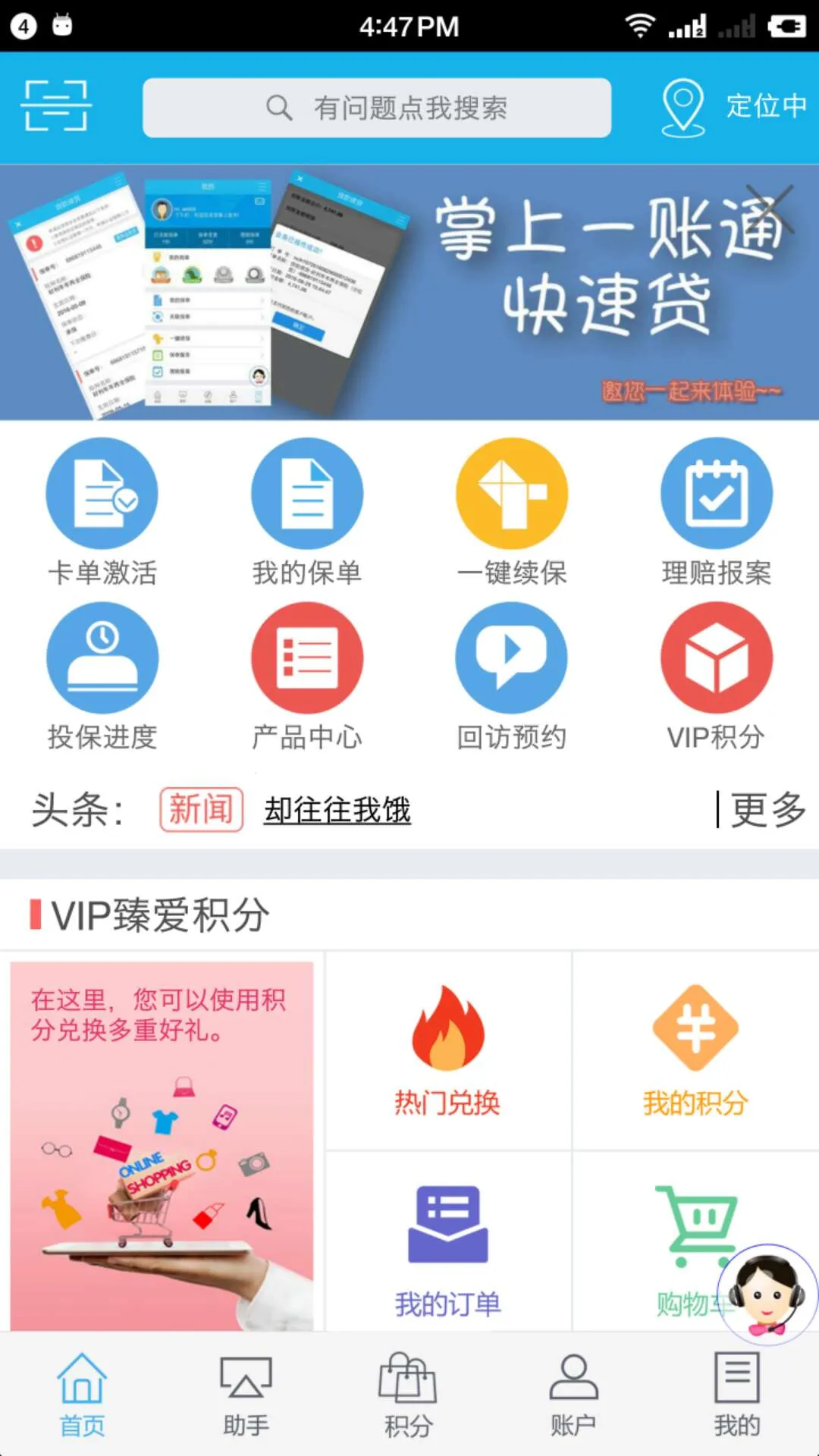Screen dimensions: 819x1456
Task: Open 热门兑换
Action: coord(447,1051)
